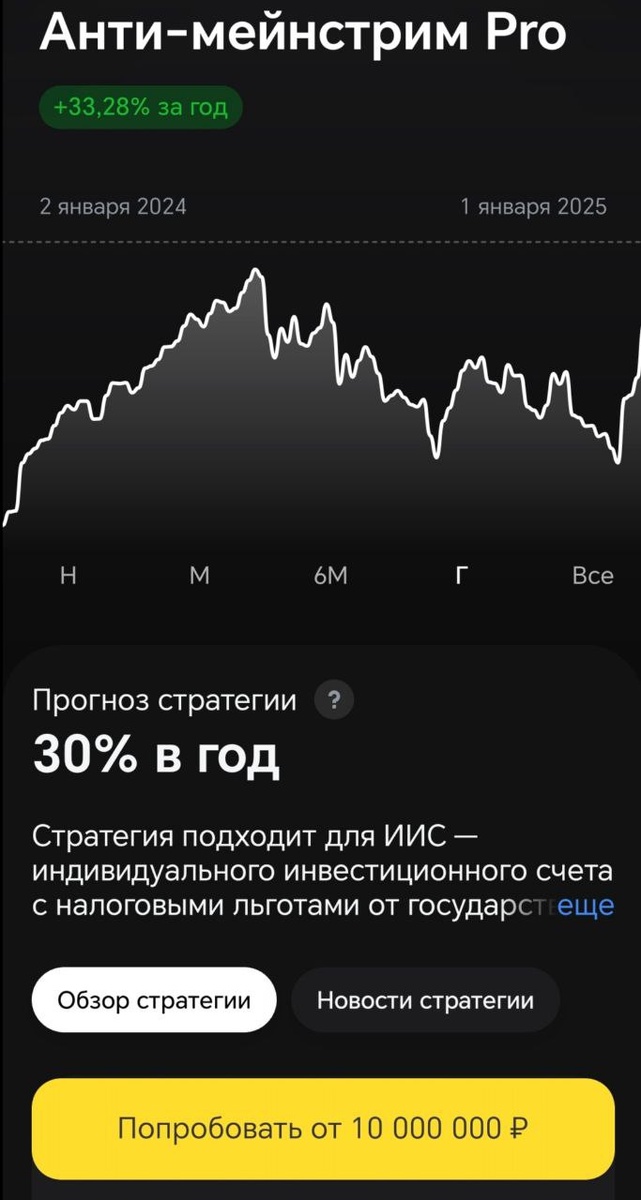Select the Г yearly chart period
The height and width of the screenshot is (1200, 641).
click(x=461, y=576)
